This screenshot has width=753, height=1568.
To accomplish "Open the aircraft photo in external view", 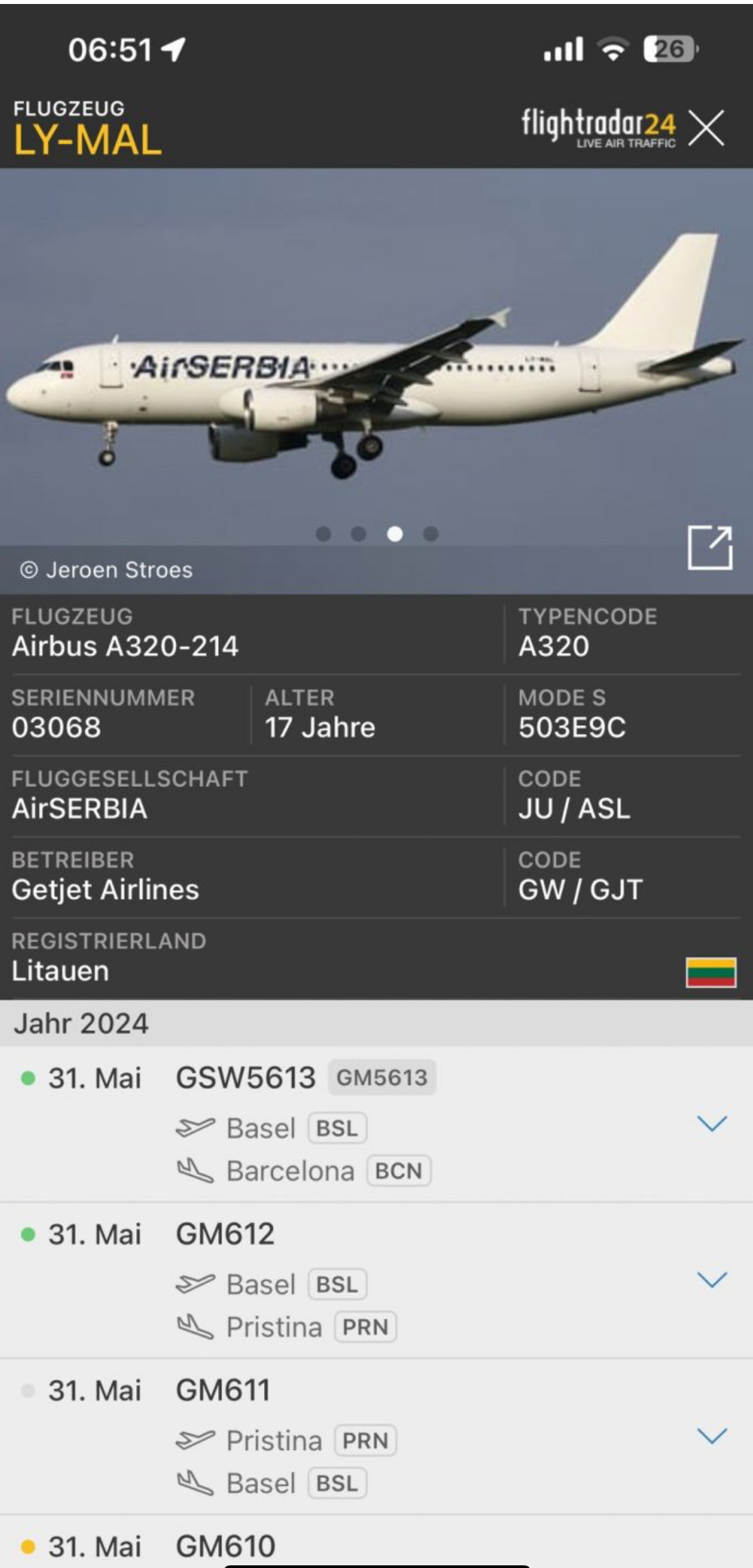I will (x=710, y=548).
